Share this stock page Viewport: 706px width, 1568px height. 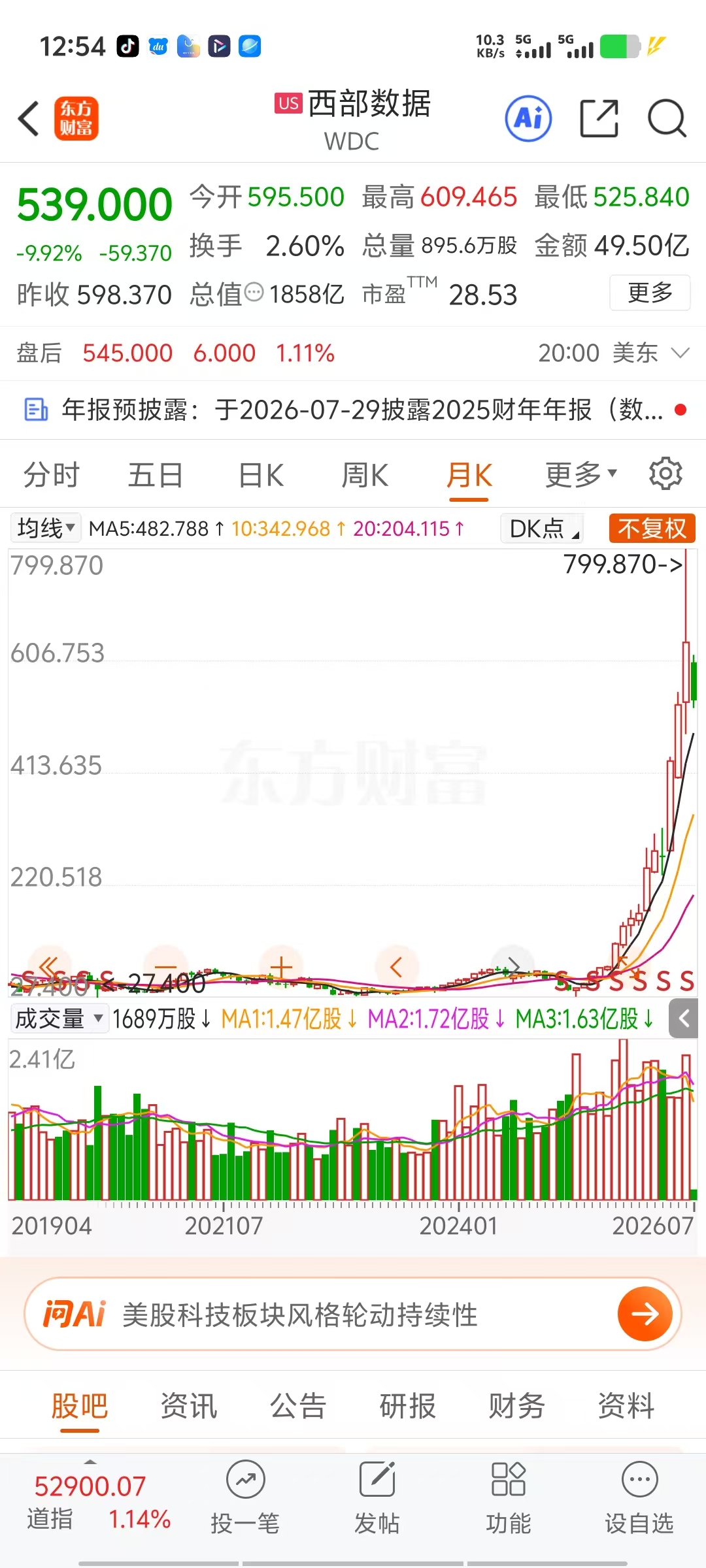tap(599, 119)
